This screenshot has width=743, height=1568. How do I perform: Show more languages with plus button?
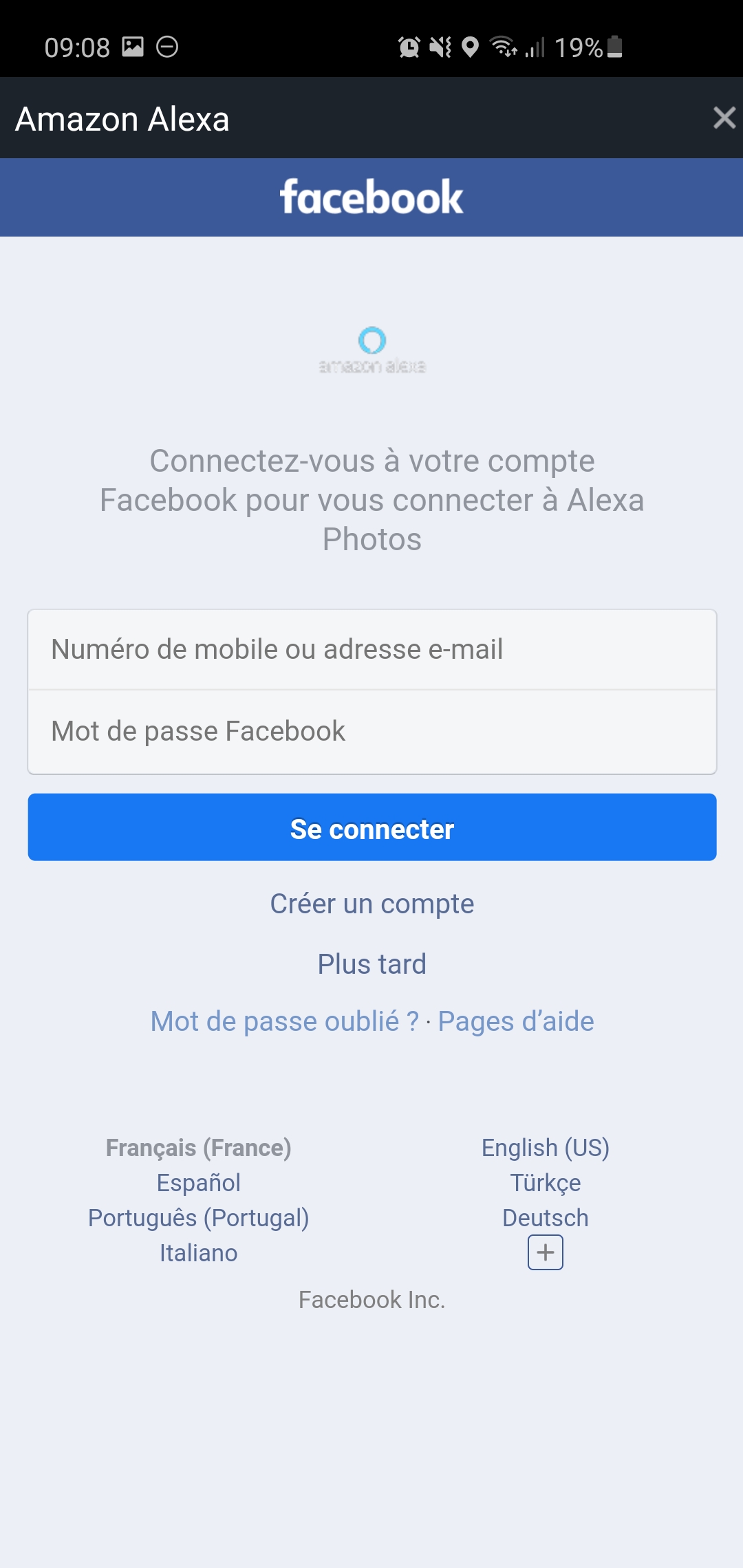546,1252
